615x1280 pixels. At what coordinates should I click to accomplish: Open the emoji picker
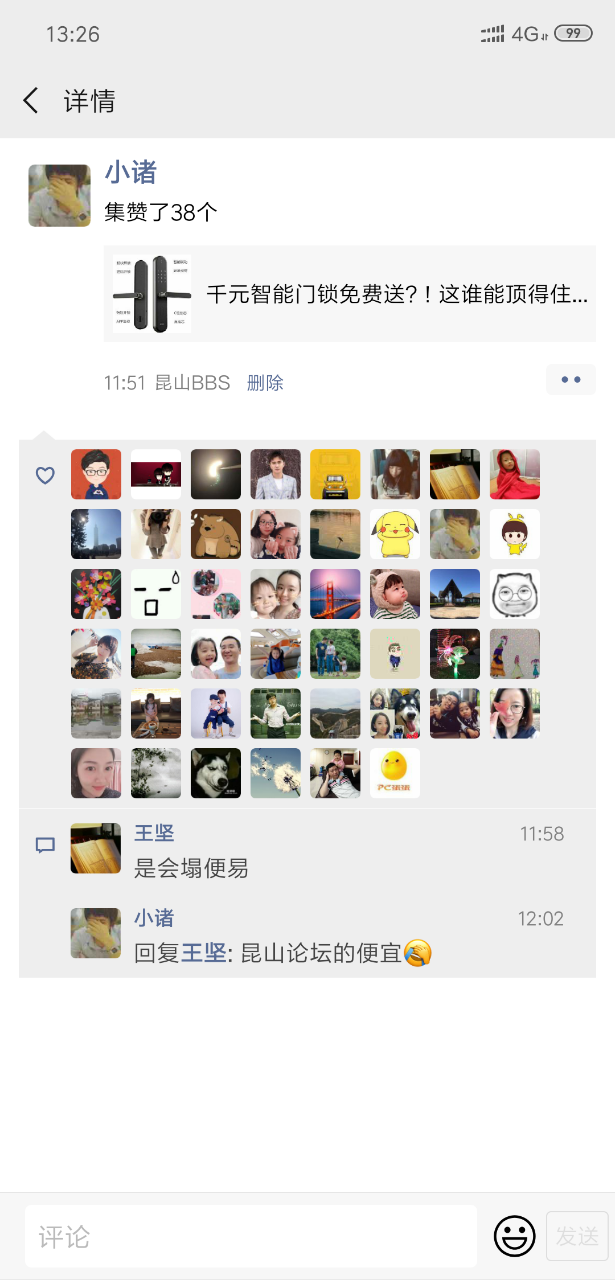click(x=515, y=1237)
